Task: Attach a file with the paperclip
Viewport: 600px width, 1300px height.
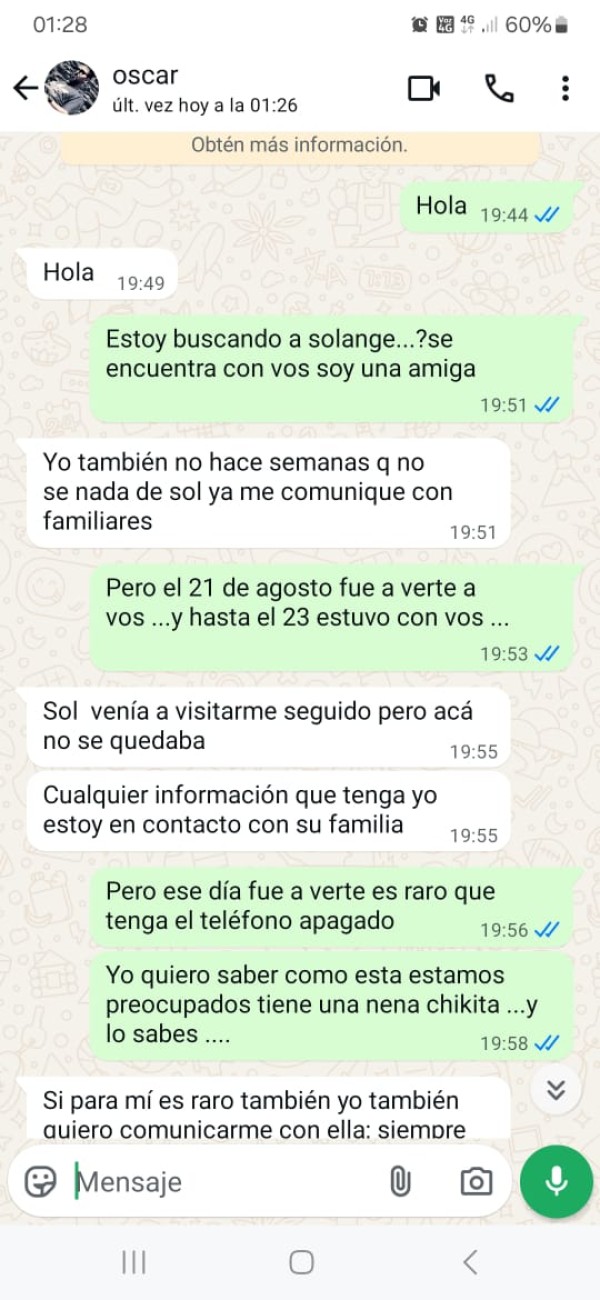Action: 400,1182
